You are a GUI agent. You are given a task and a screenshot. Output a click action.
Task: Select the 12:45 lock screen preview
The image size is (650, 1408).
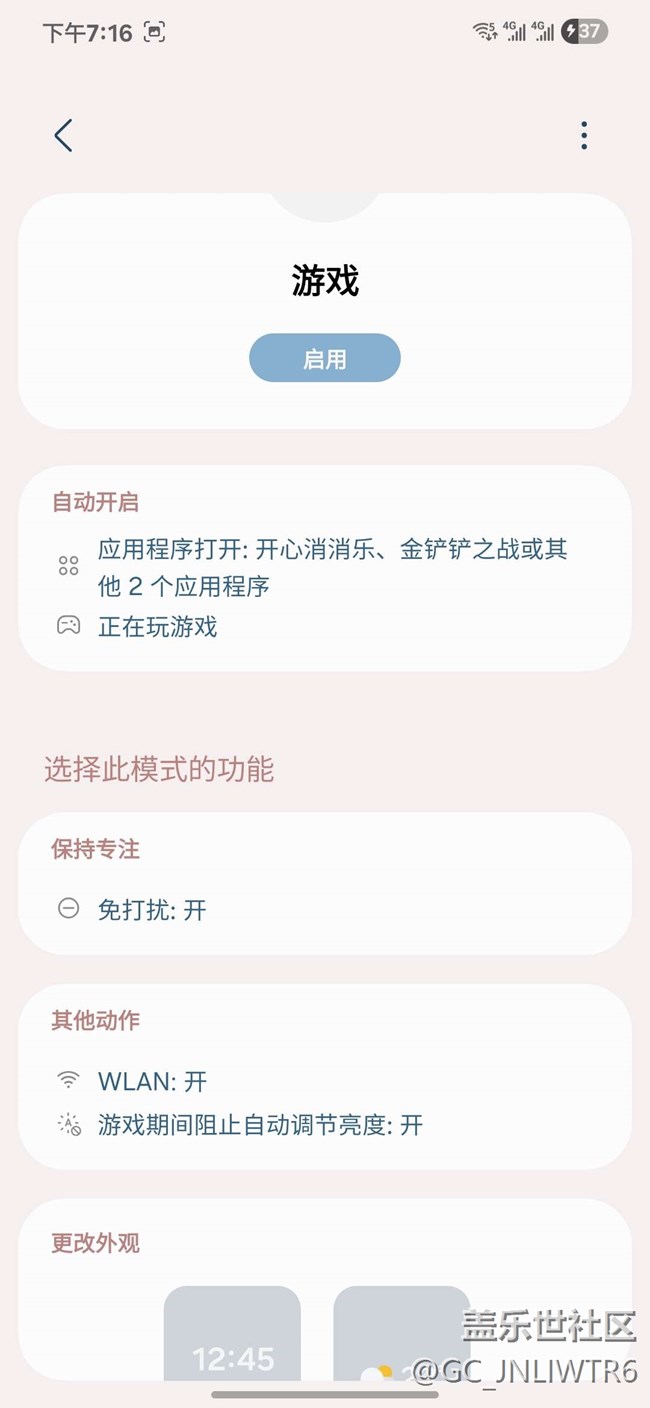coord(232,1333)
